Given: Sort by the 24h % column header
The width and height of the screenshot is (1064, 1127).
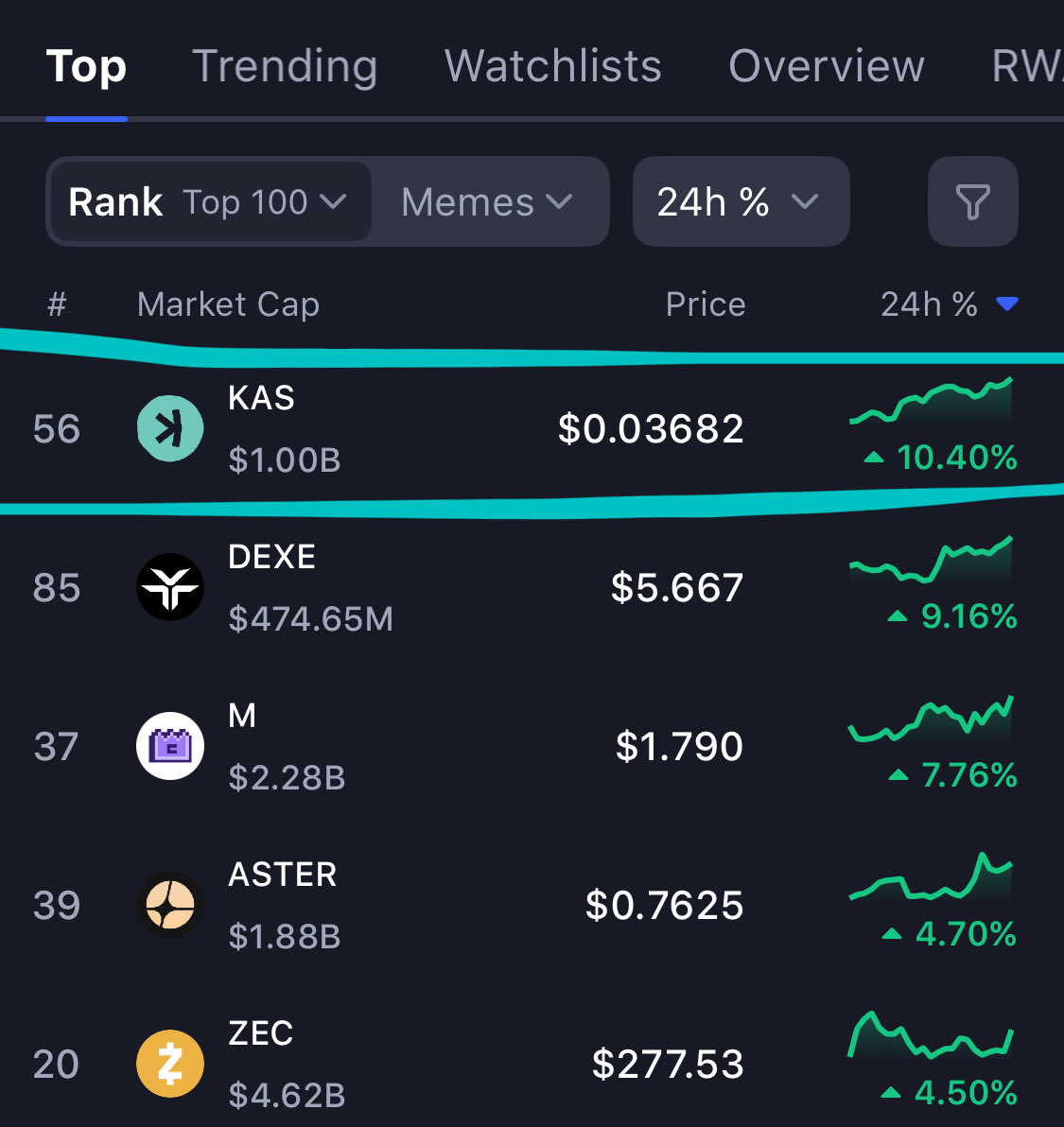Looking at the screenshot, I should click(946, 304).
